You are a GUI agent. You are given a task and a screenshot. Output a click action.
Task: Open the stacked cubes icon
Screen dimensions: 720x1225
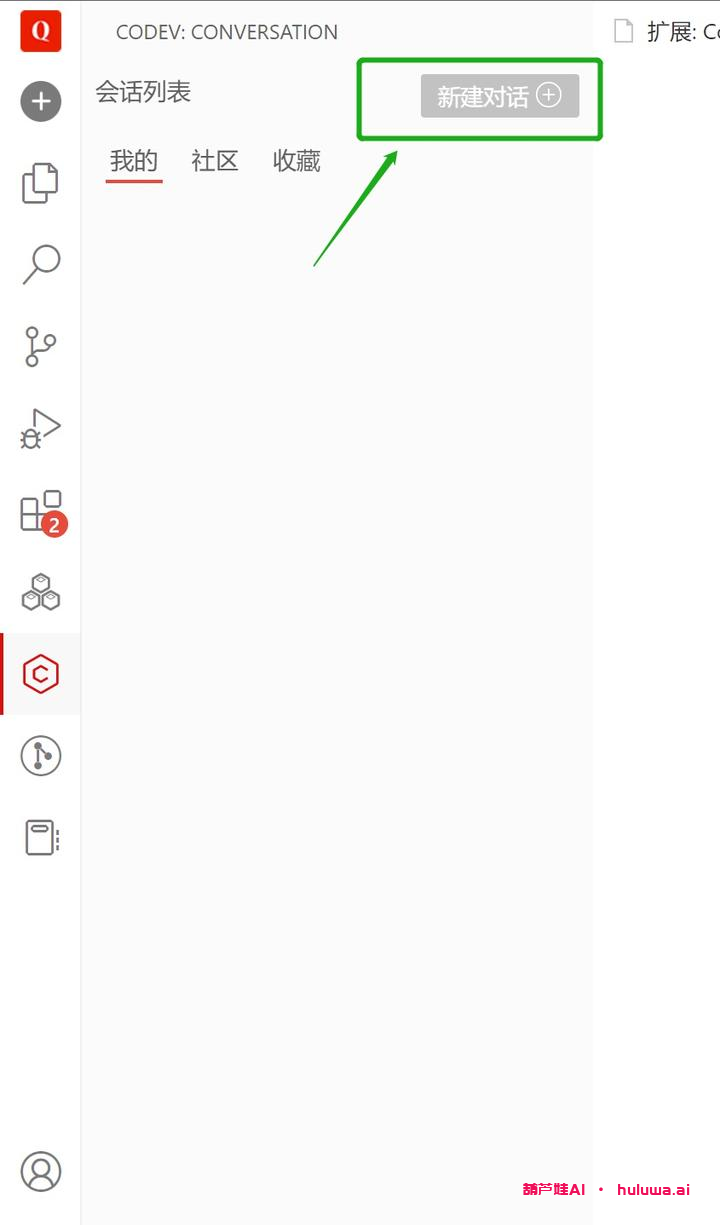click(x=41, y=592)
